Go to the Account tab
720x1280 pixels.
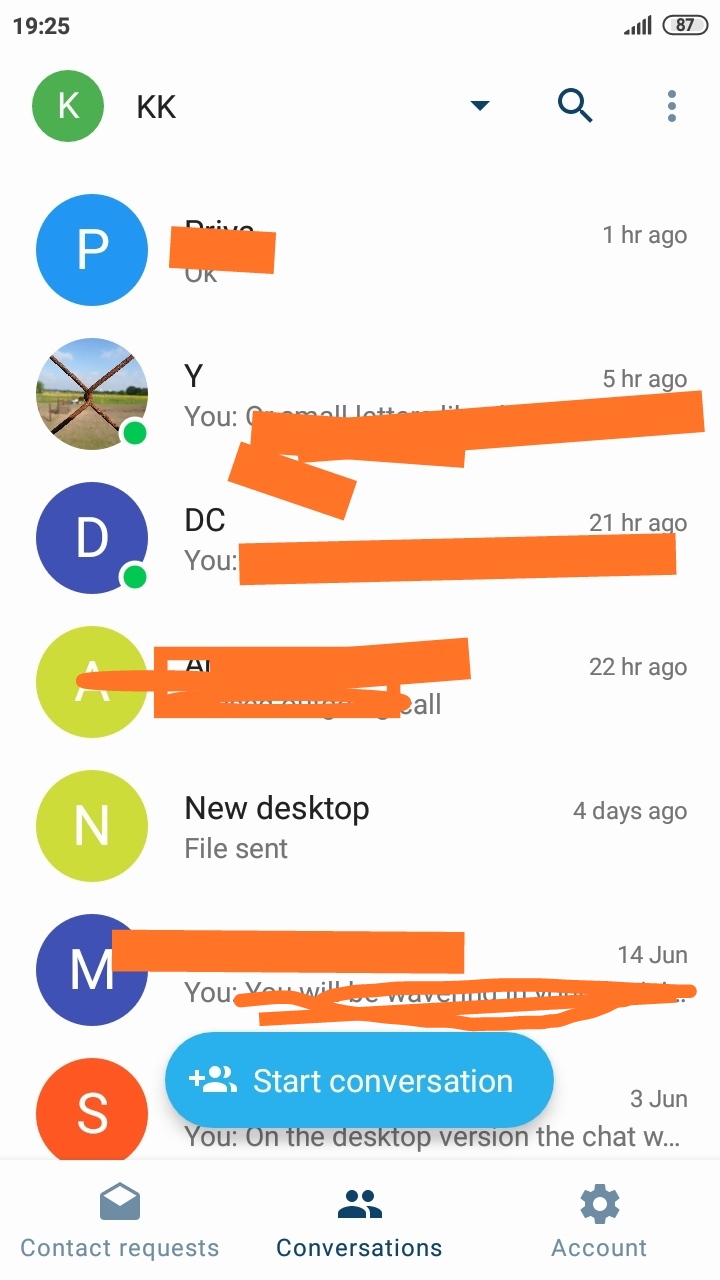[x=599, y=1221]
